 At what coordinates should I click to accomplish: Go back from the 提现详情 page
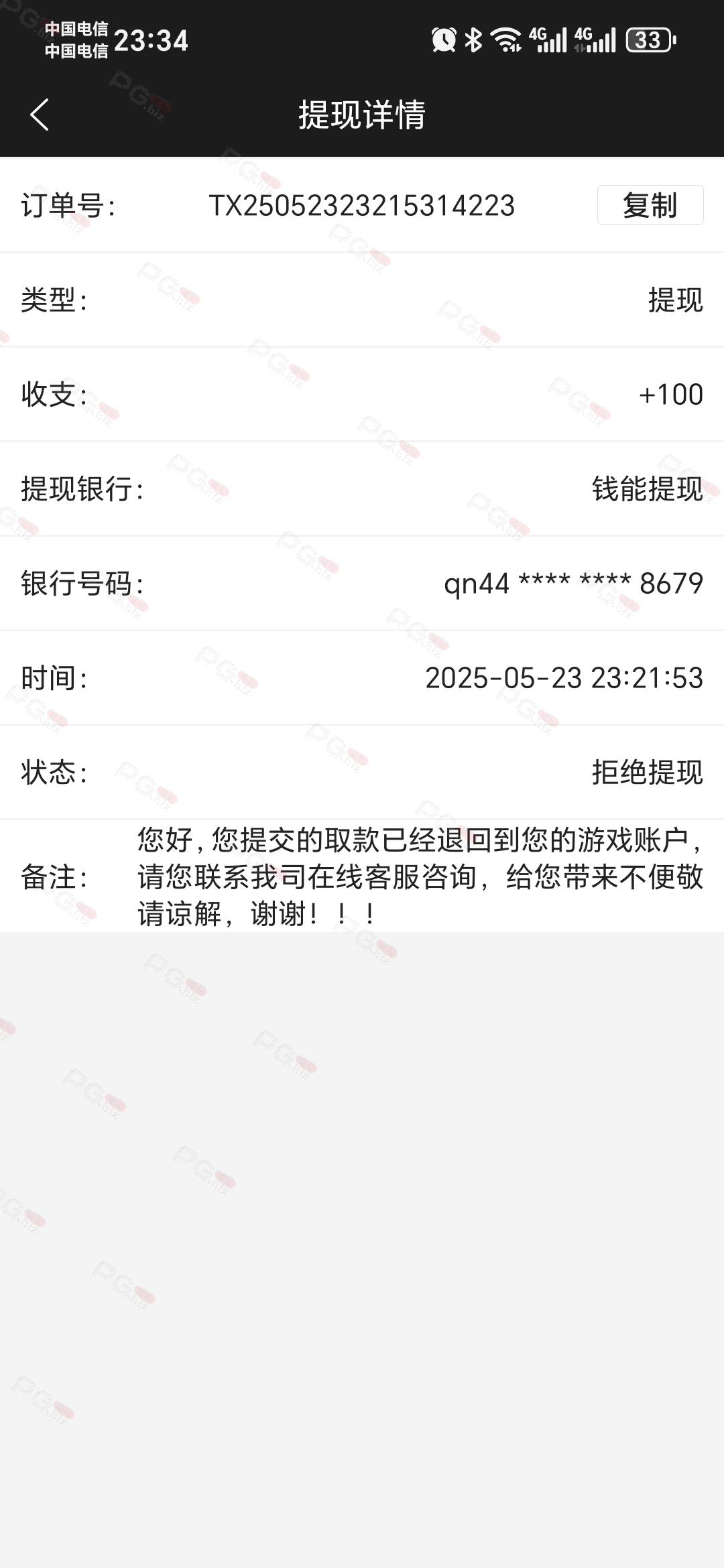(40, 115)
